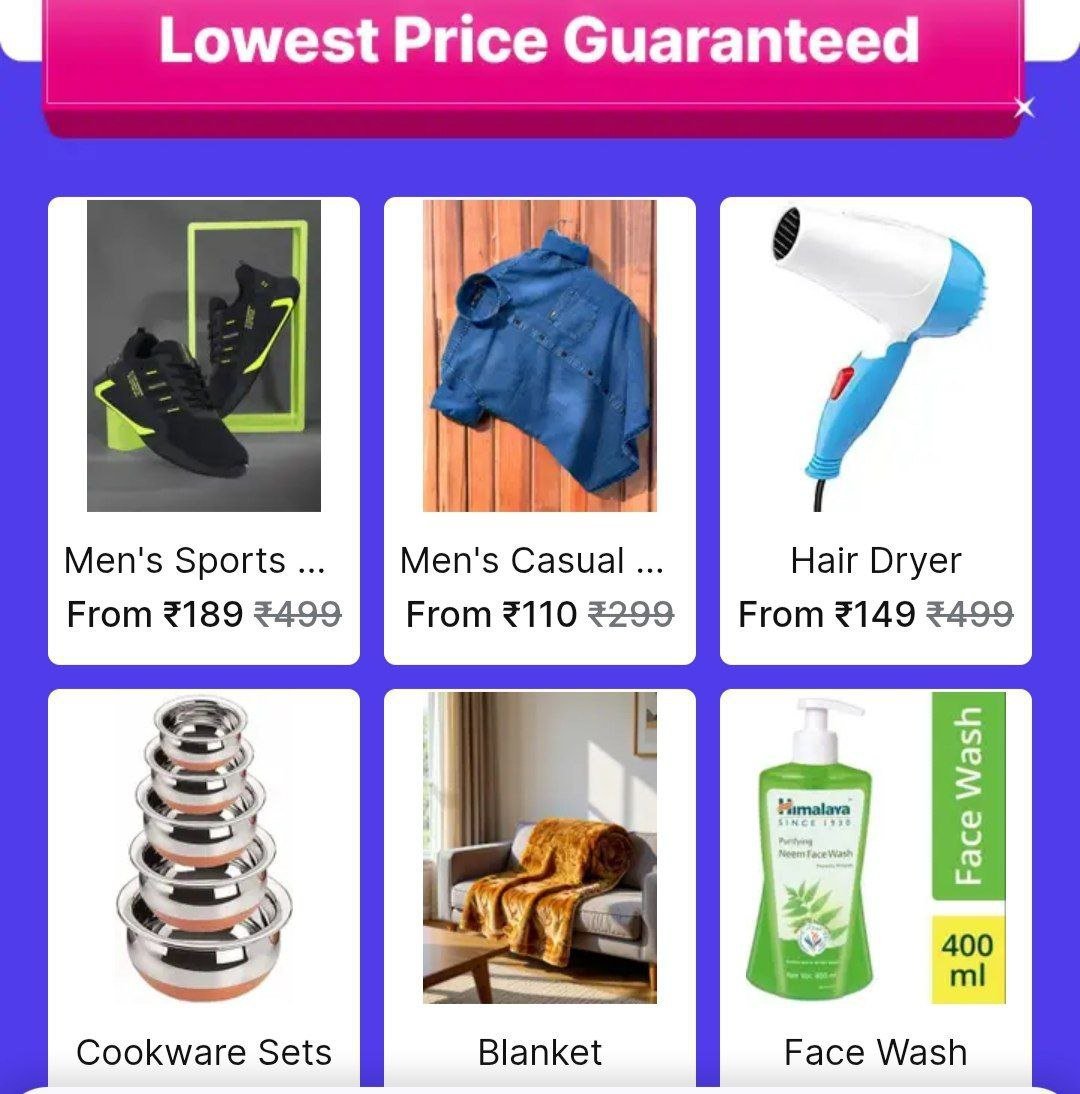The width and height of the screenshot is (1080, 1094).
Task: Open the Blanket product card
Action: [x=540, y=880]
